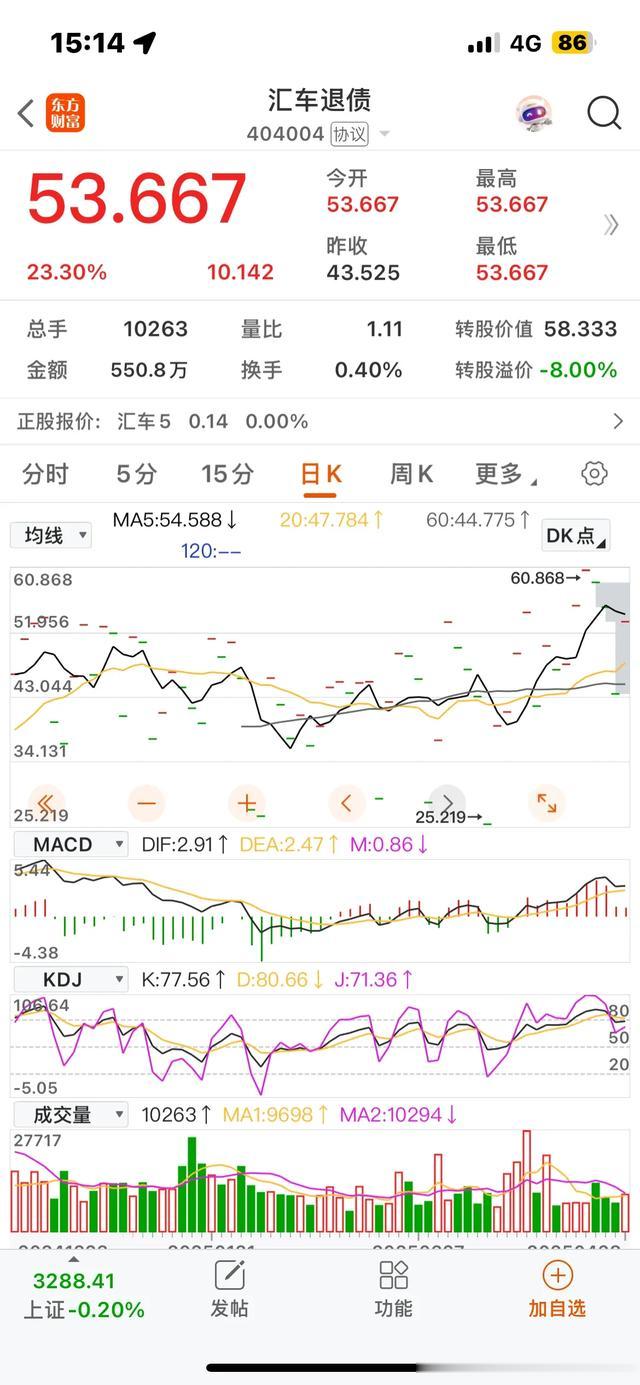This screenshot has width=640, height=1385.
Task: Go back using the top-left arrow
Action: click(x=26, y=113)
